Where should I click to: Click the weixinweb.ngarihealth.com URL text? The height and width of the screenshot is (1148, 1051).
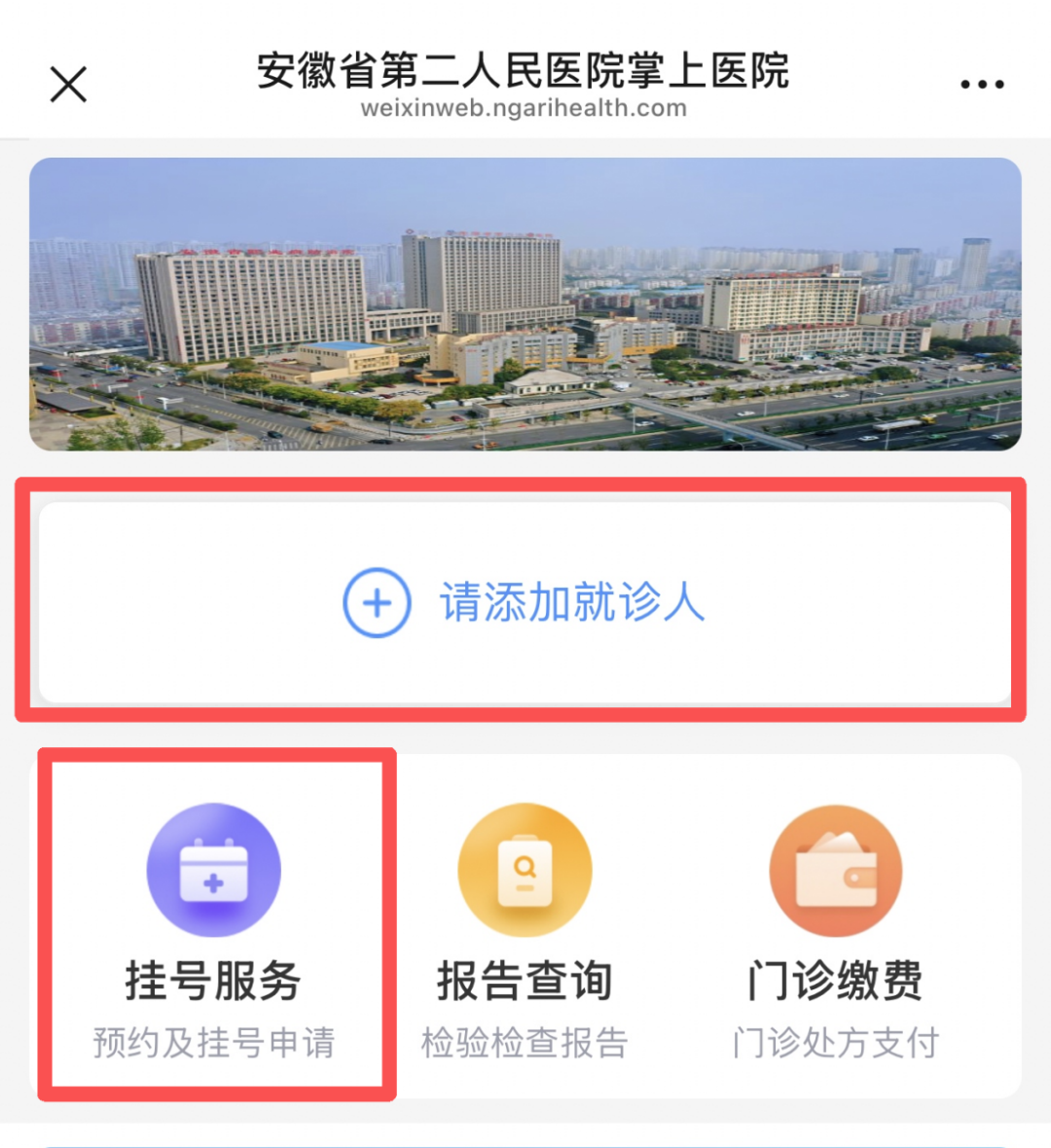tap(525, 109)
